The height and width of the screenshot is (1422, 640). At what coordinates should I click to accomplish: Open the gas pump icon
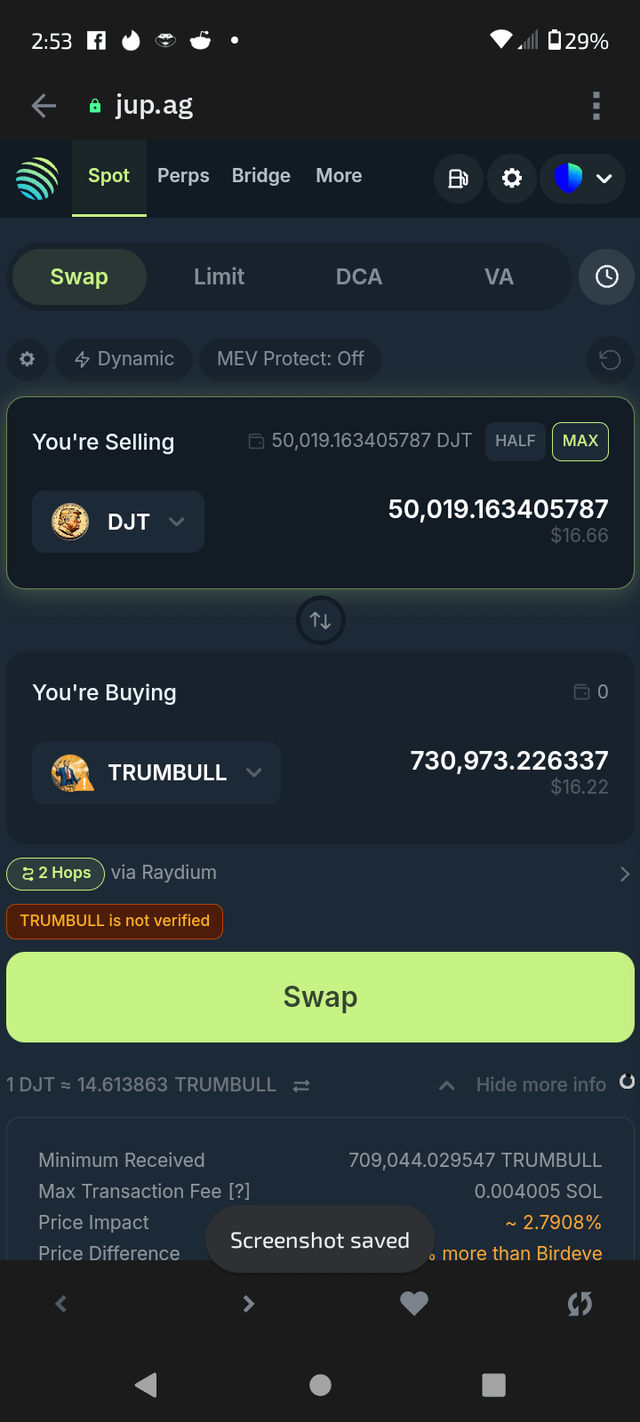pos(458,179)
